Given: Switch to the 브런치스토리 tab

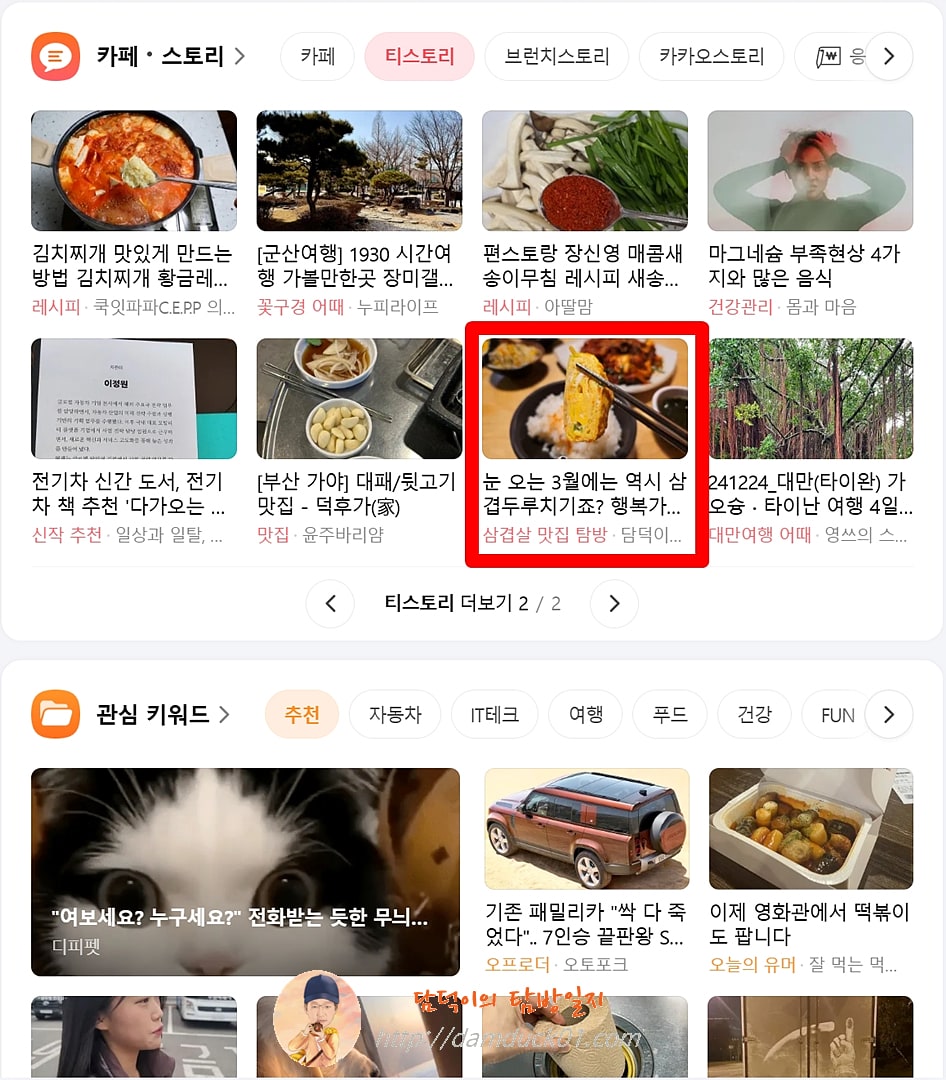Looking at the screenshot, I should (x=556, y=56).
